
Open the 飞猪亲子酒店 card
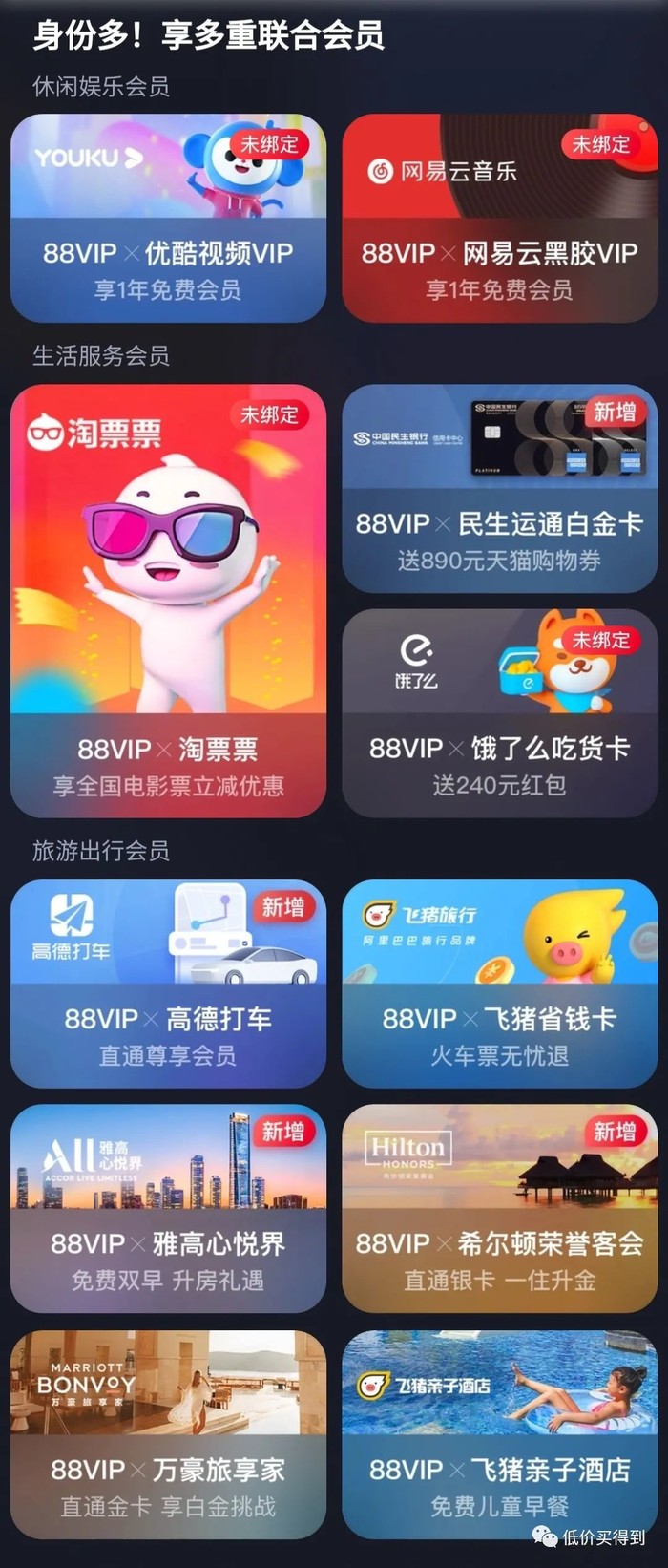(499, 1434)
